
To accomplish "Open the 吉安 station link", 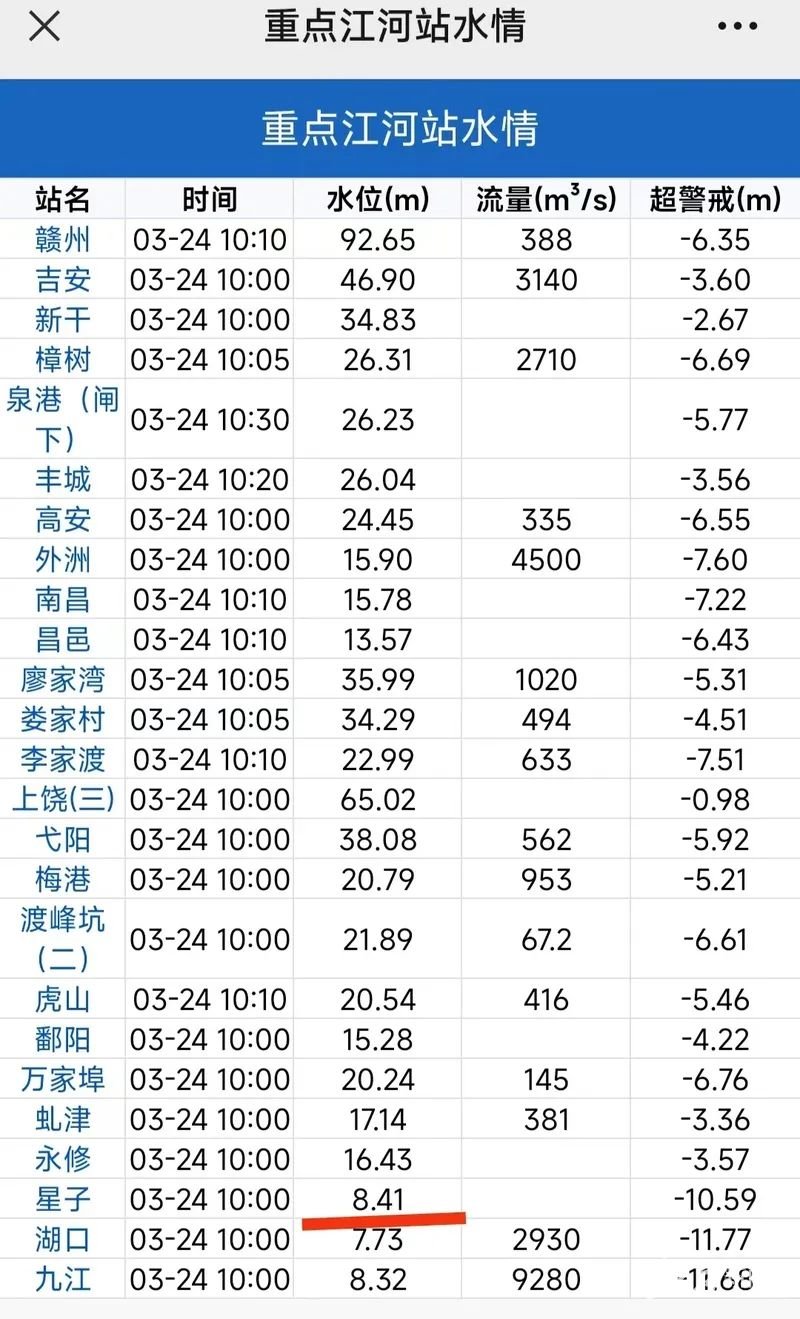I will point(62,280).
